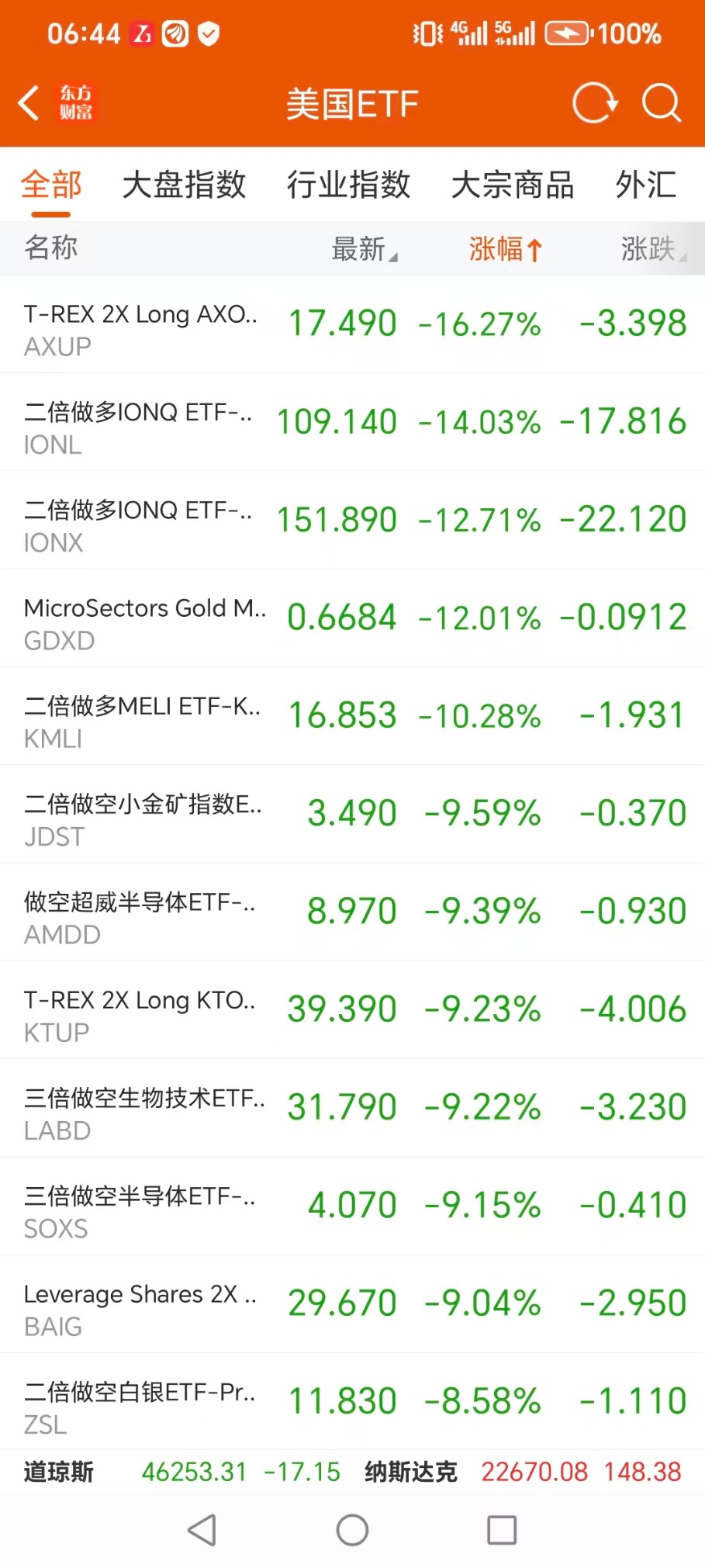This screenshot has height=1568, width=705.
Task: View the KMLI ETF details
Action: (352, 716)
